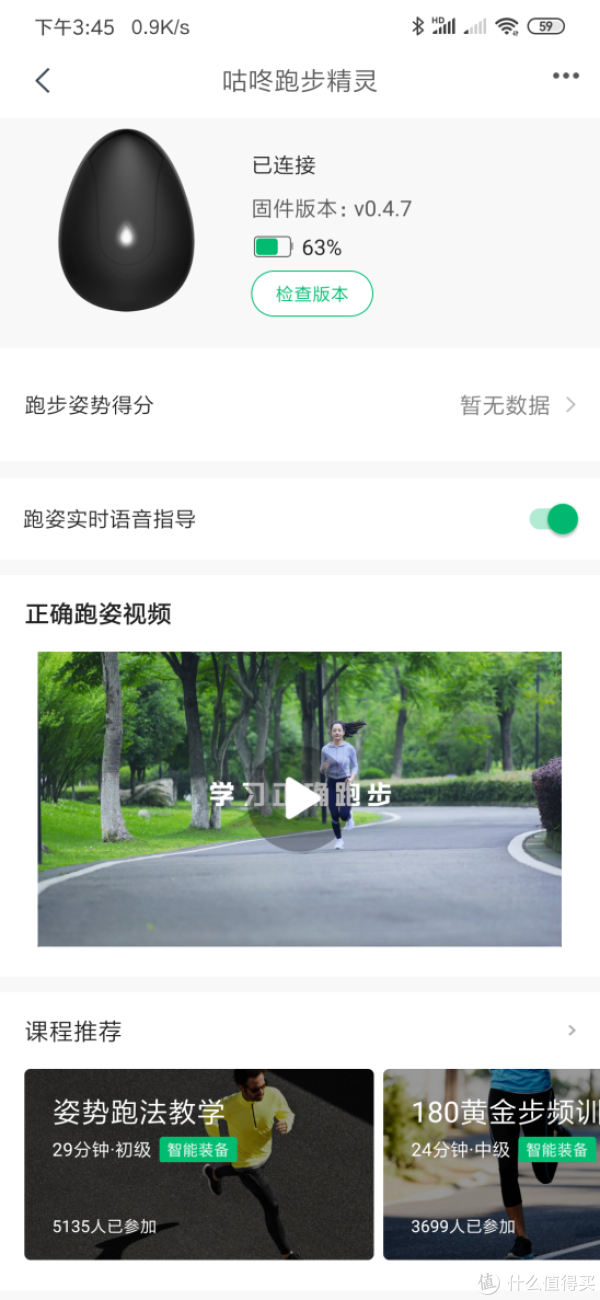Expand 课程推荐 with the chevron

tap(572, 1031)
